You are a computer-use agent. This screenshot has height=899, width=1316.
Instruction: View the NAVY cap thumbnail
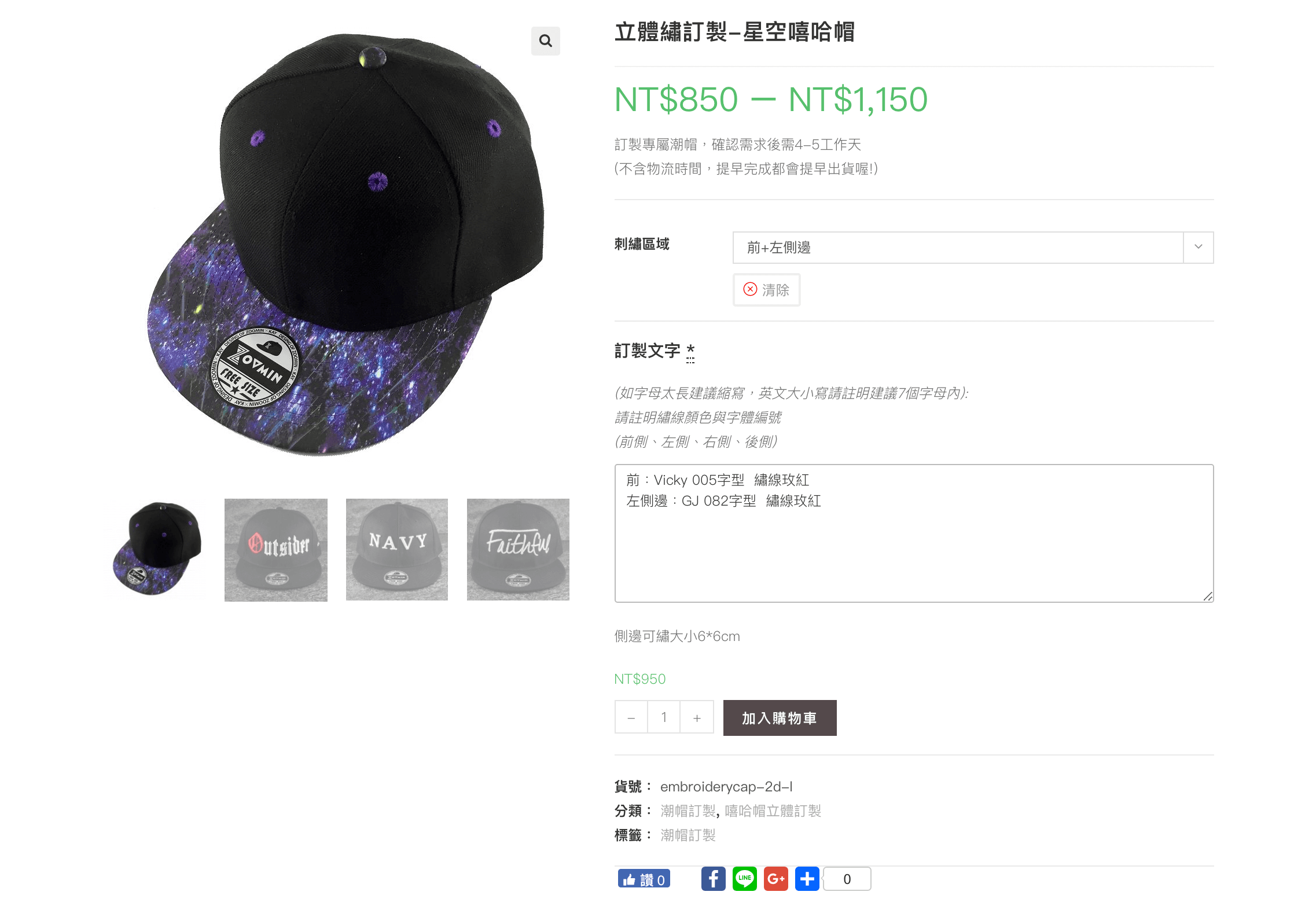click(x=397, y=549)
